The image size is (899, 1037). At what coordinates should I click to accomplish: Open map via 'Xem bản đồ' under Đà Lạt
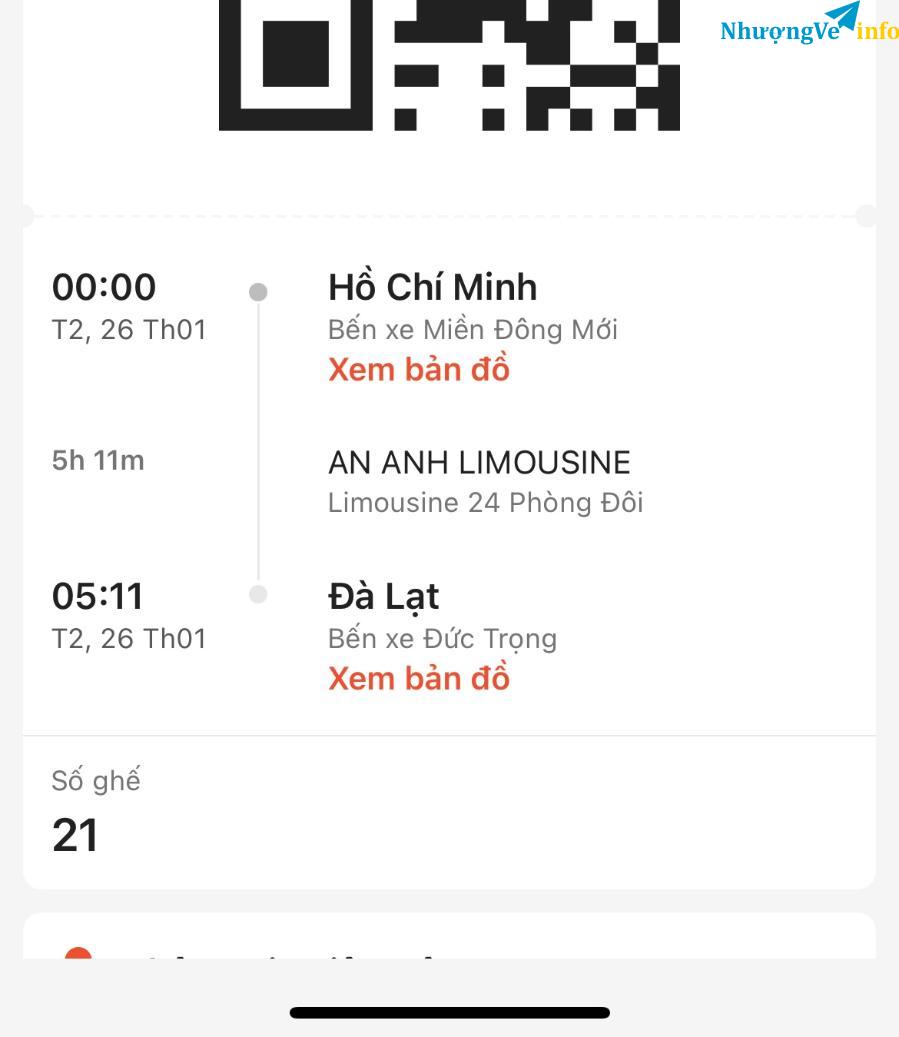[x=419, y=678]
